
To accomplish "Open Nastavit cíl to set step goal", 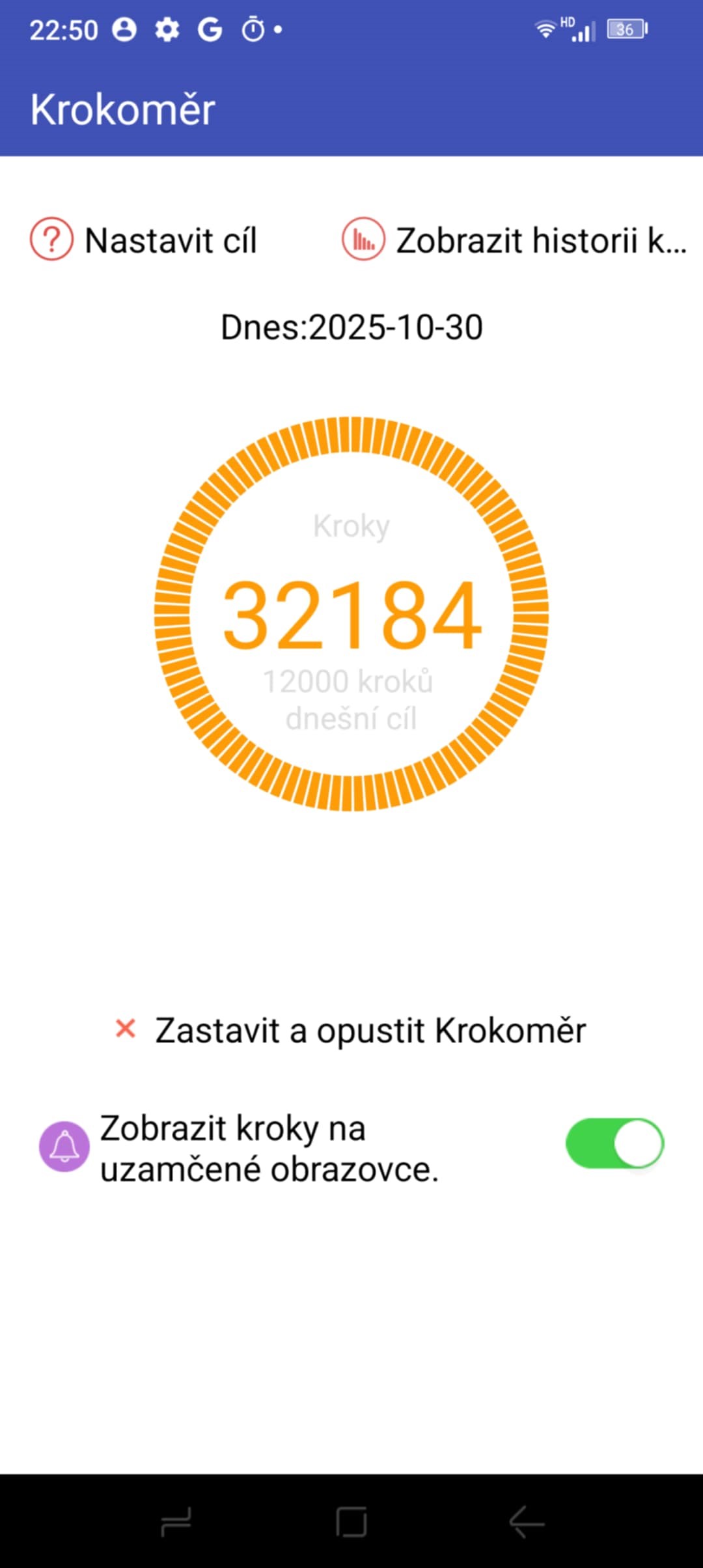I will tap(145, 240).
